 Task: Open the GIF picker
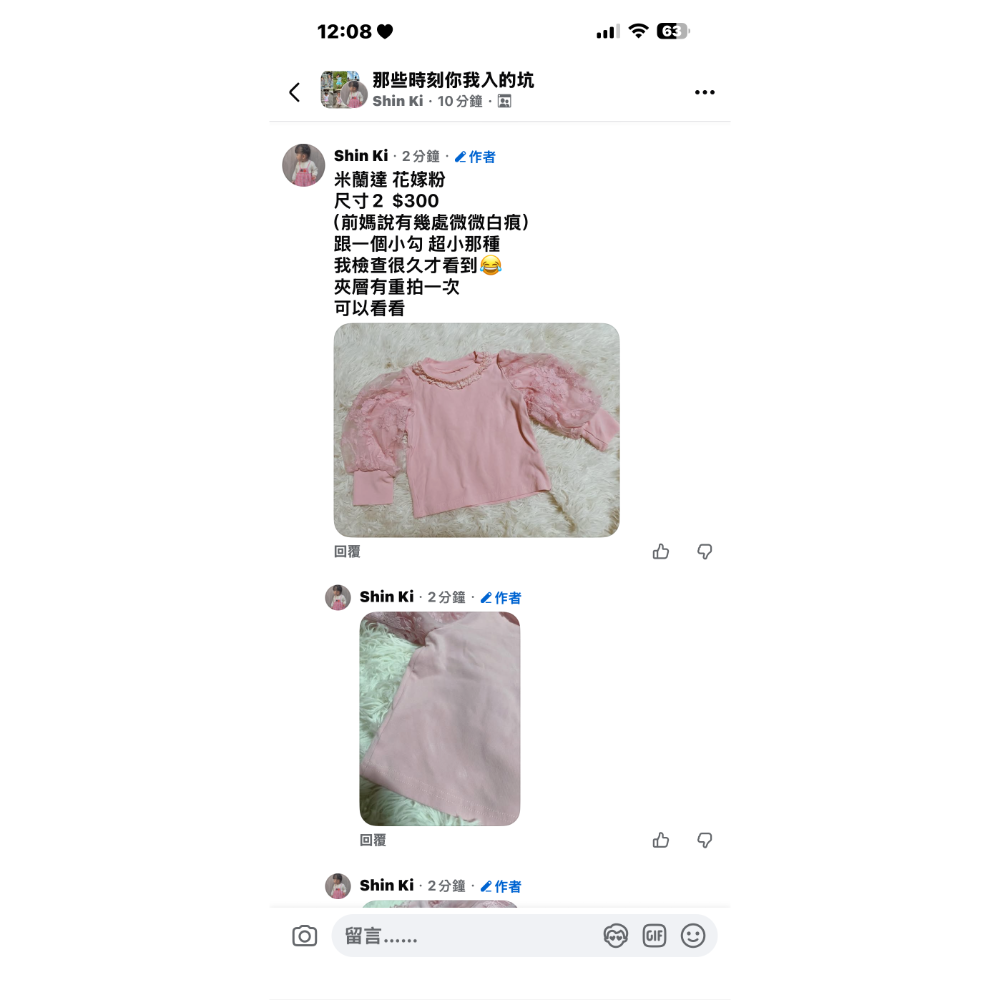(654, 936)
